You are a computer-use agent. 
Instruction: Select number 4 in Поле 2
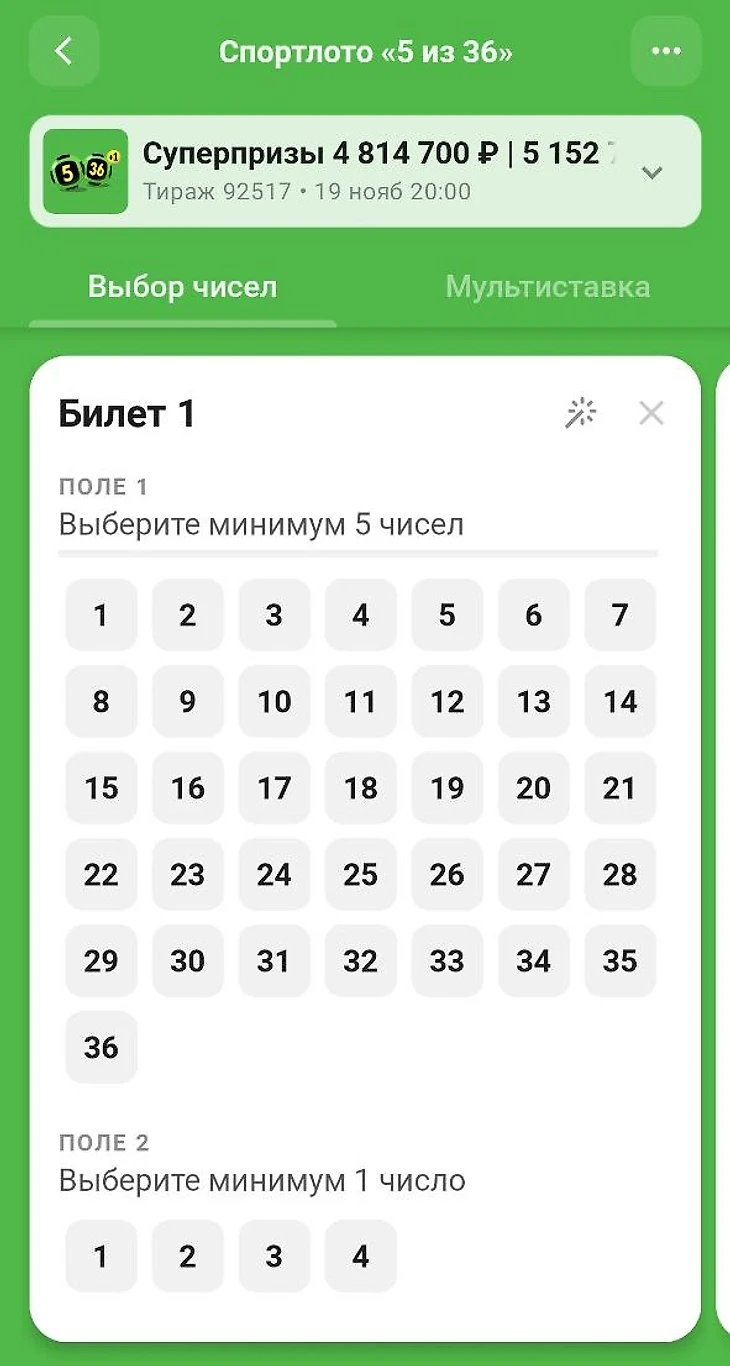pyautogui.click(x=360, y=1256)
